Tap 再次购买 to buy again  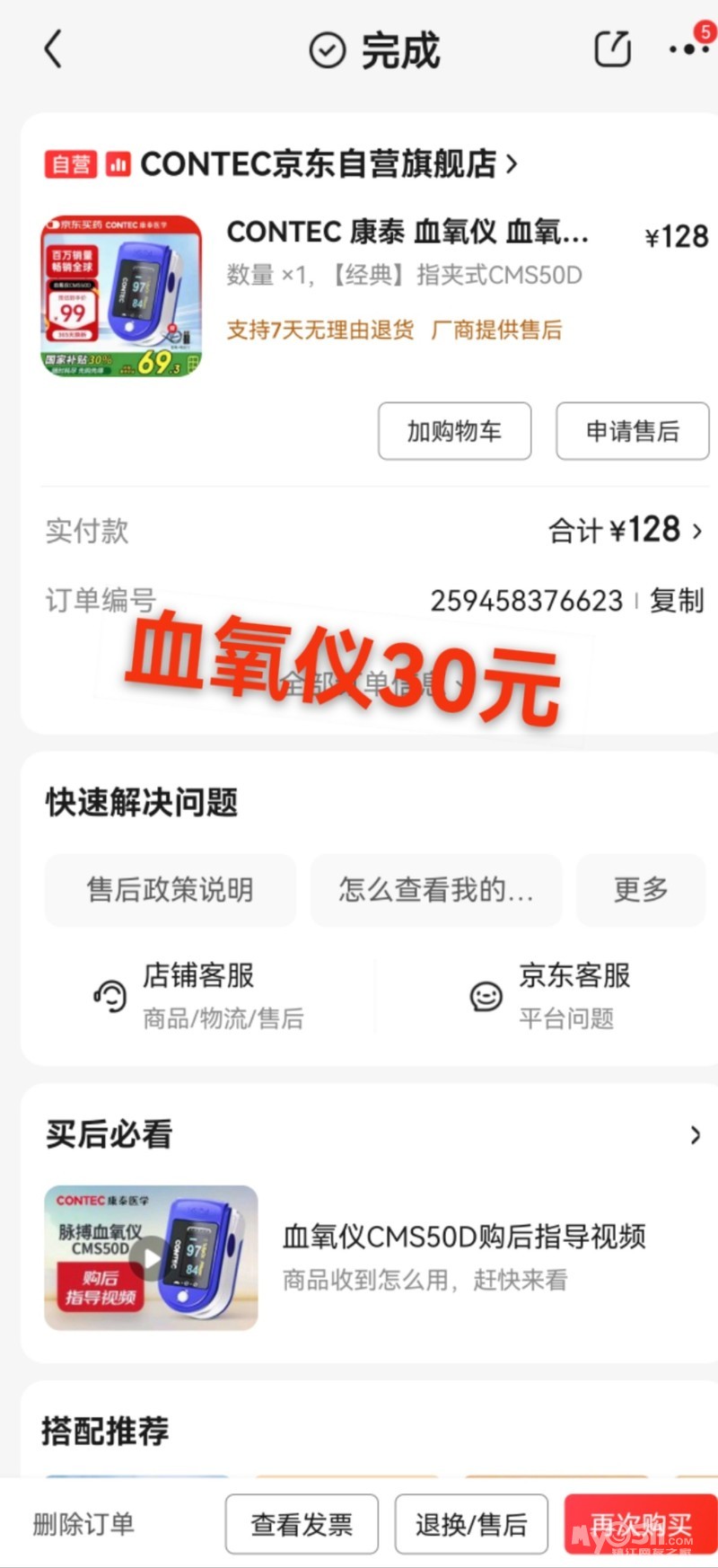641,1524
